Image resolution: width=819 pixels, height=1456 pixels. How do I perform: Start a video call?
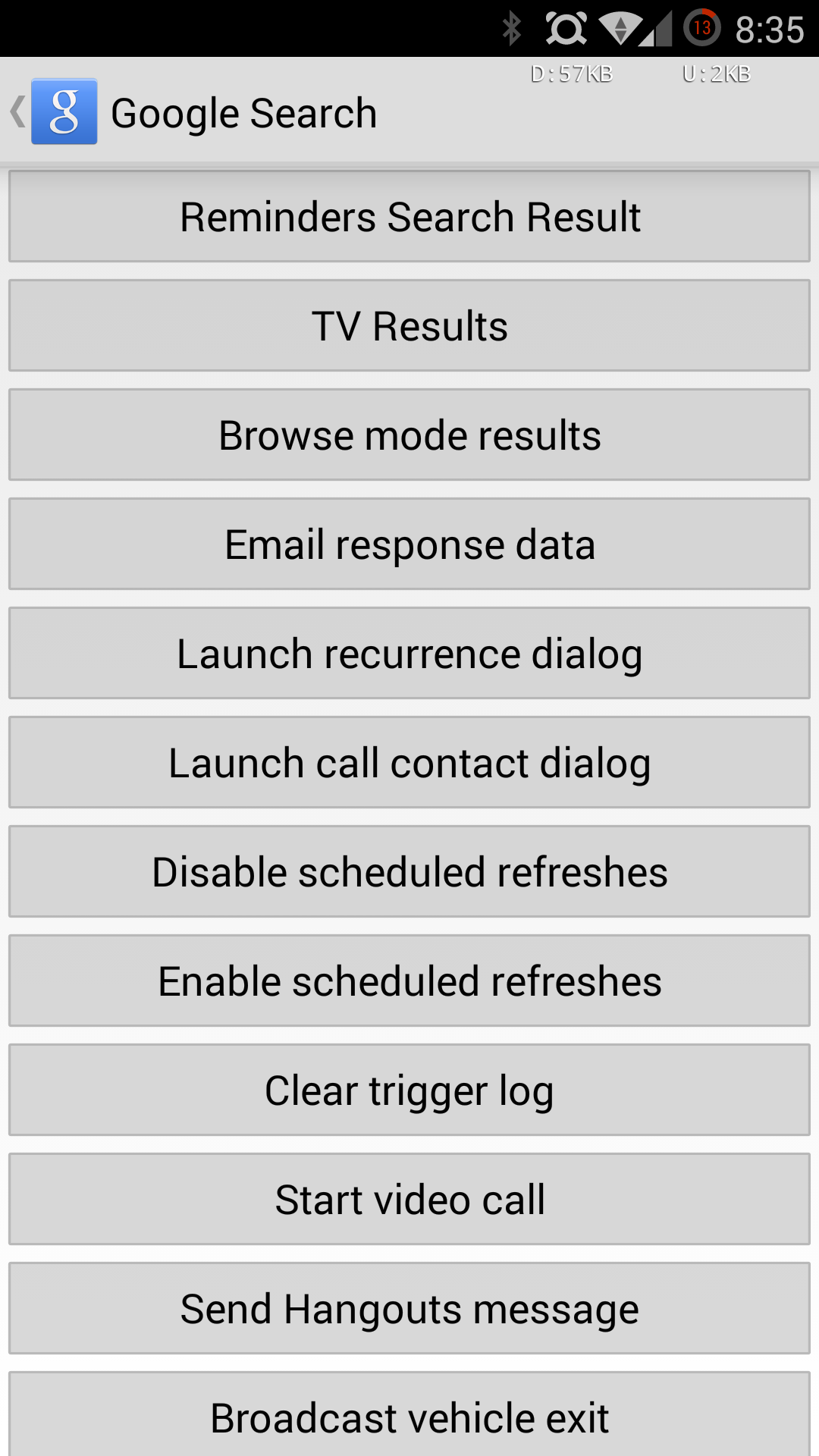[409, 1200]
